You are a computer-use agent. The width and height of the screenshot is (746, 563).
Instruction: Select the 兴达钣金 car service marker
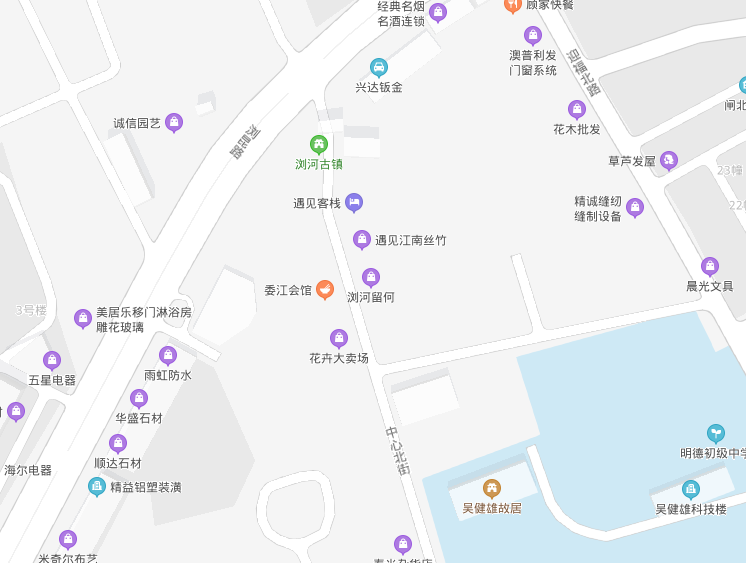[x=379, y=68]
